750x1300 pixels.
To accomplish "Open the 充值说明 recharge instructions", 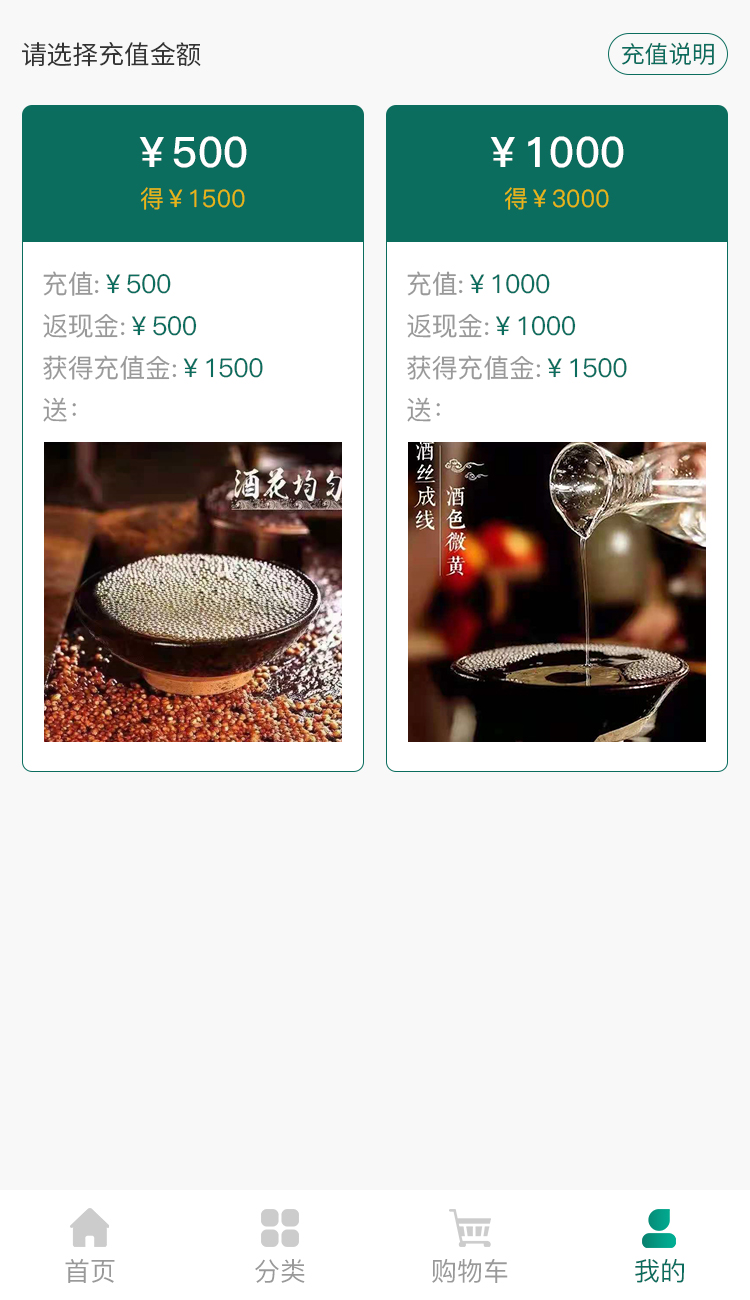I will (x=667, y=54).
